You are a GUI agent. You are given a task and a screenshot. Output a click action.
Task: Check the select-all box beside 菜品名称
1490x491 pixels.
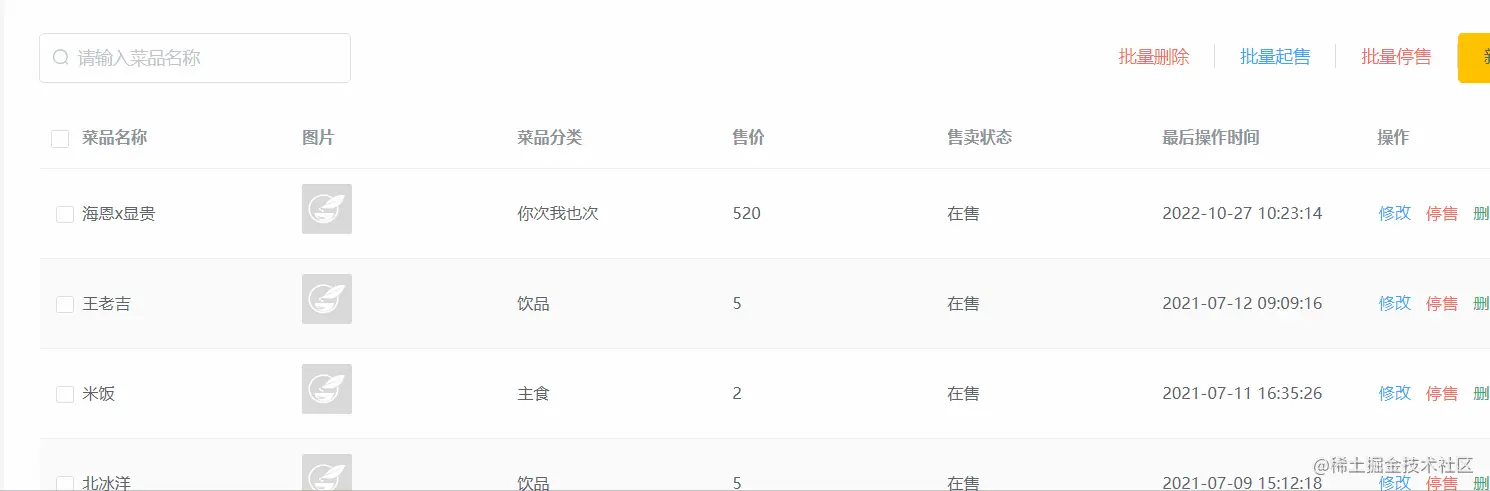point(60,139)
